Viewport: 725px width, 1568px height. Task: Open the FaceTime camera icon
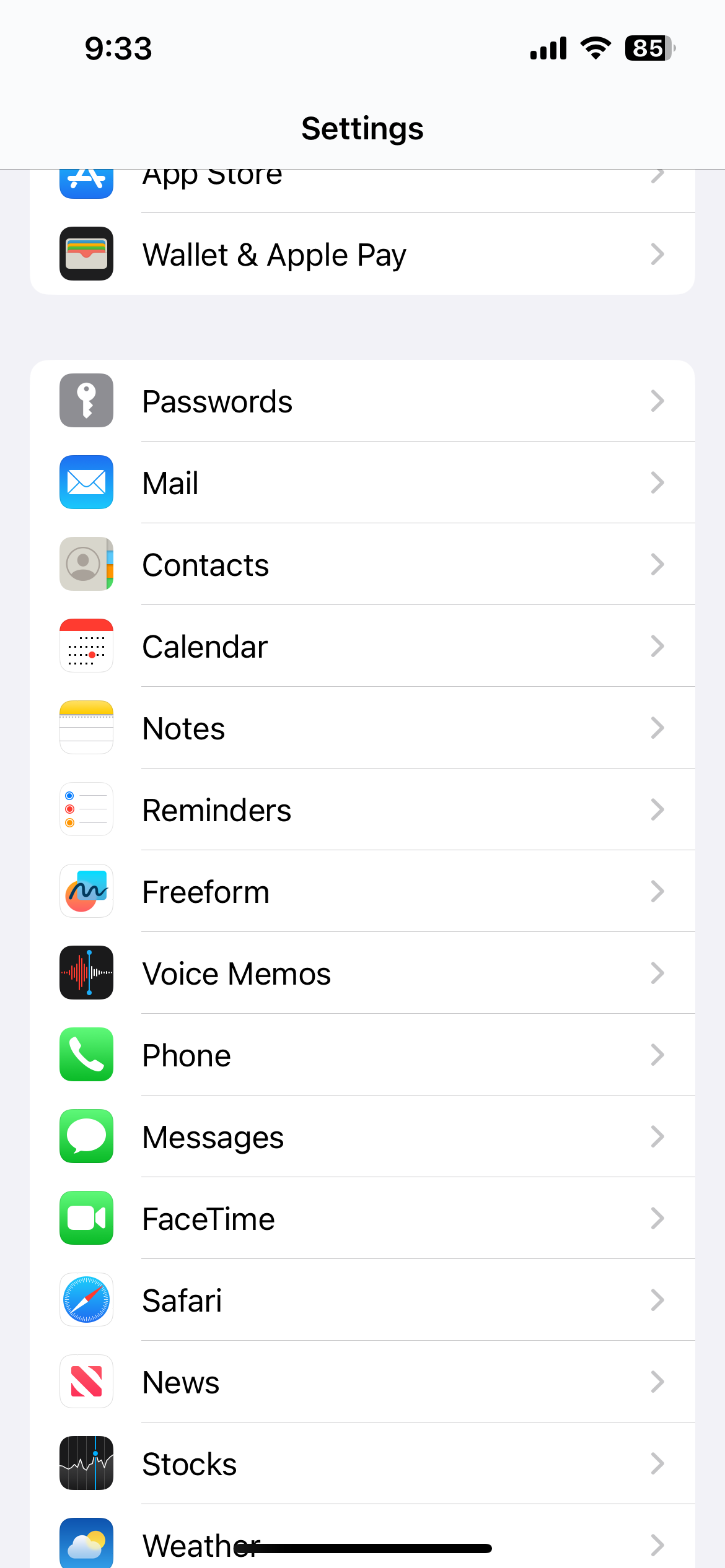coord(86,1218)
